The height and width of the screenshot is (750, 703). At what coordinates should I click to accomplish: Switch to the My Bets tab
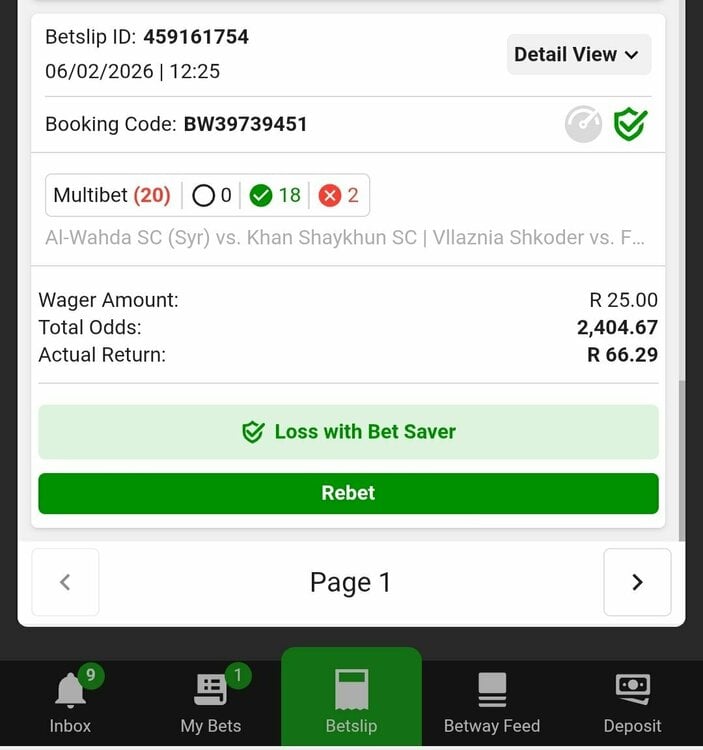coord(211,704)
